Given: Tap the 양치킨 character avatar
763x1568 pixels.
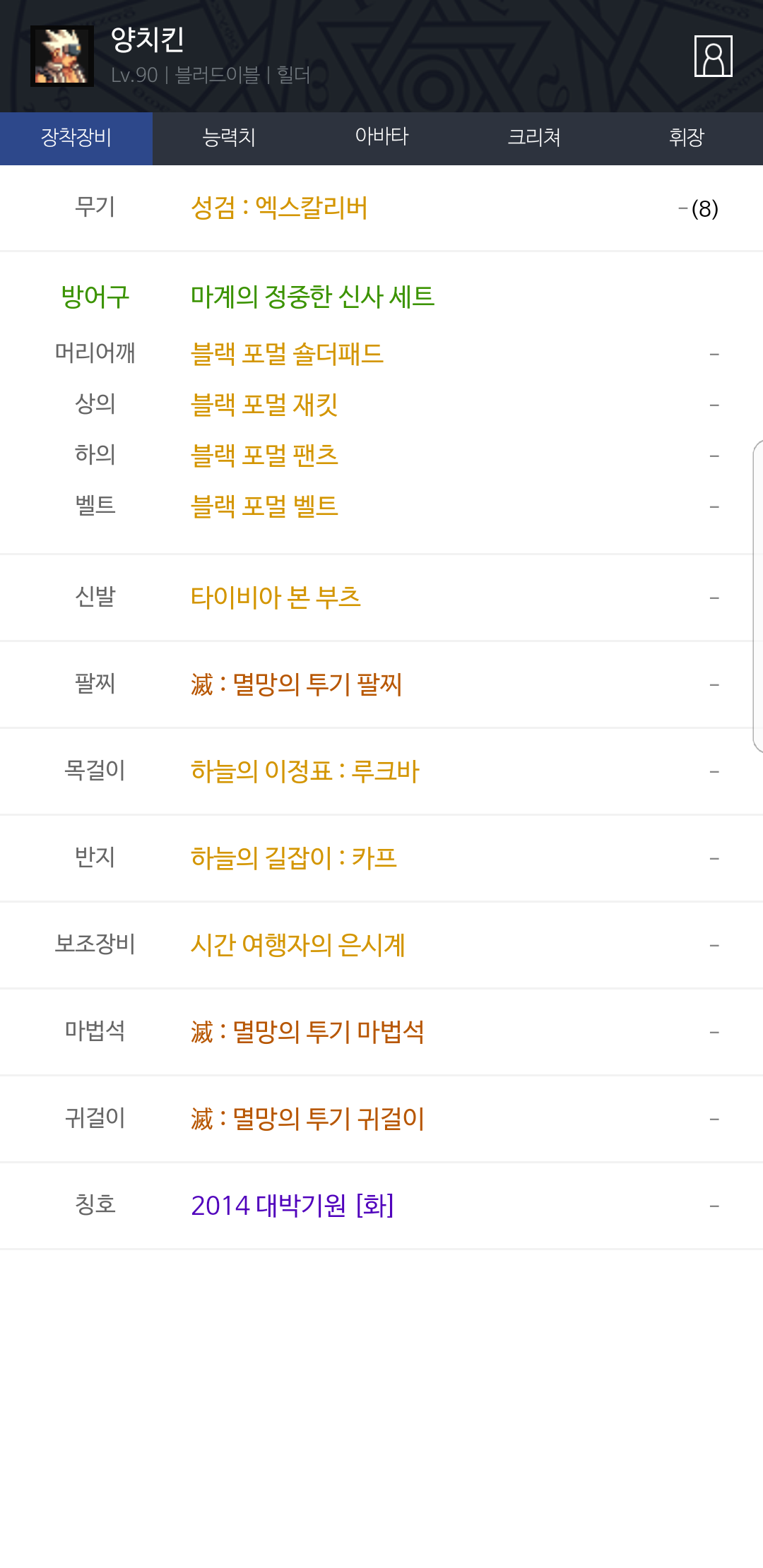Looking at the screenshot, I should click(62, 56).
